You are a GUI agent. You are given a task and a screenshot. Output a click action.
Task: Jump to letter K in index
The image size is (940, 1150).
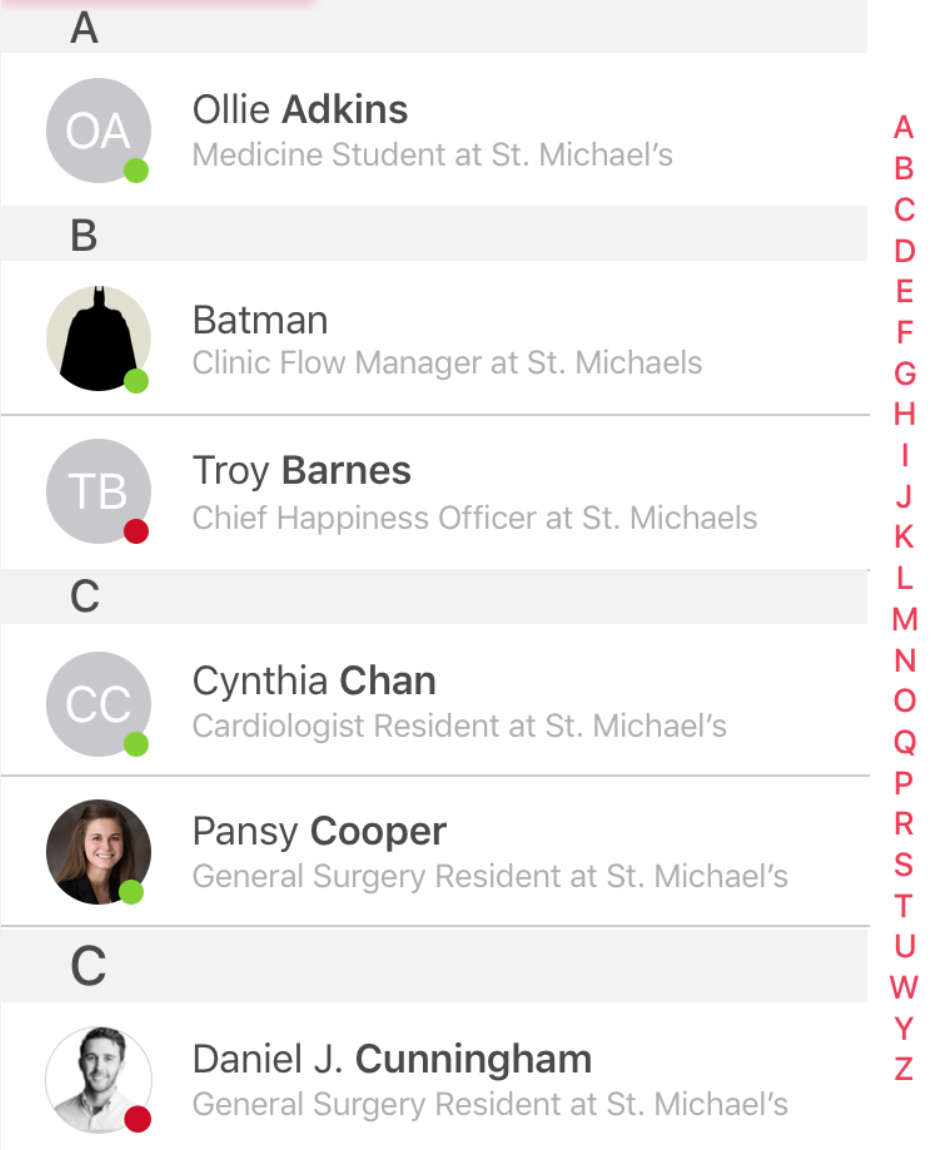point(904,537)
